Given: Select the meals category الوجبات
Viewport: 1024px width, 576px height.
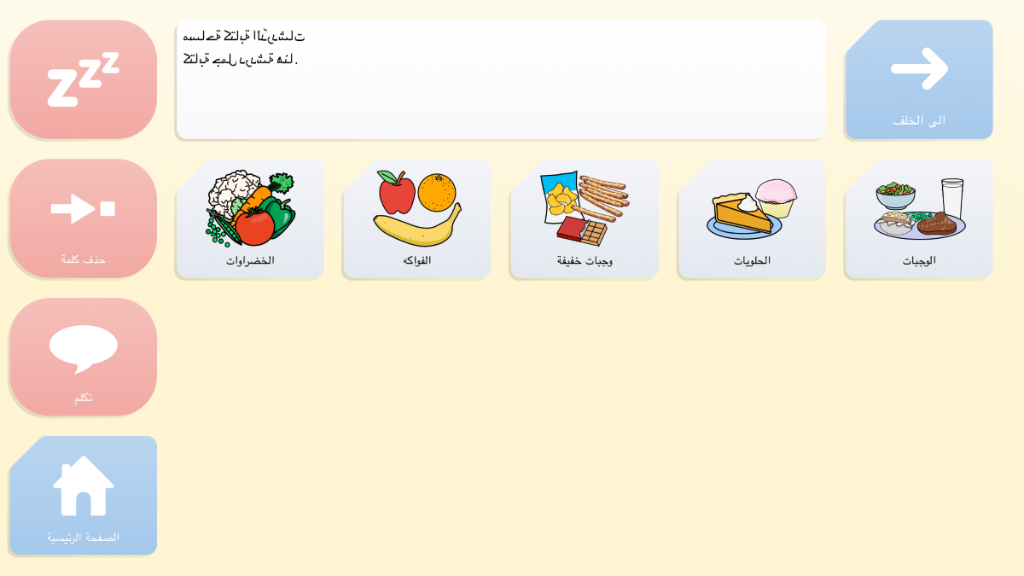Looking at the screenshot, I should (x=919, y=218).
